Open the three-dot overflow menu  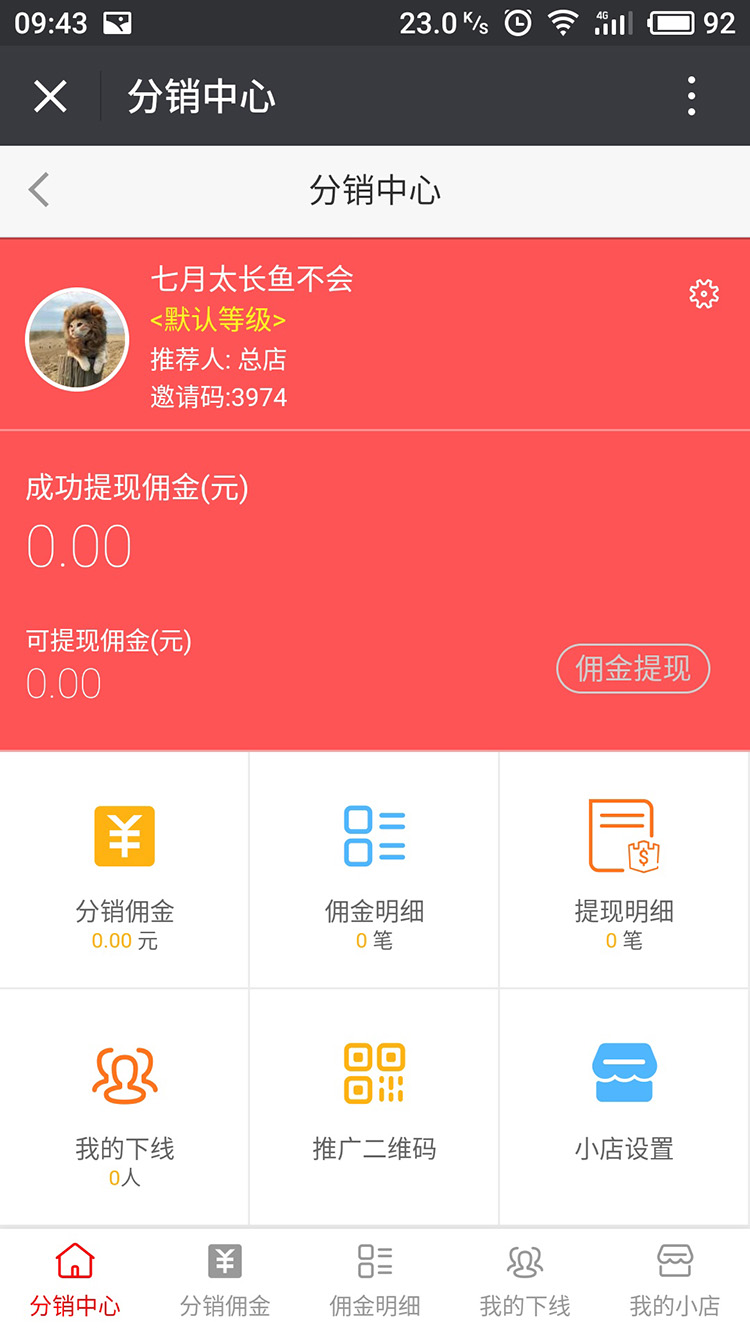(x=690, y=95)
